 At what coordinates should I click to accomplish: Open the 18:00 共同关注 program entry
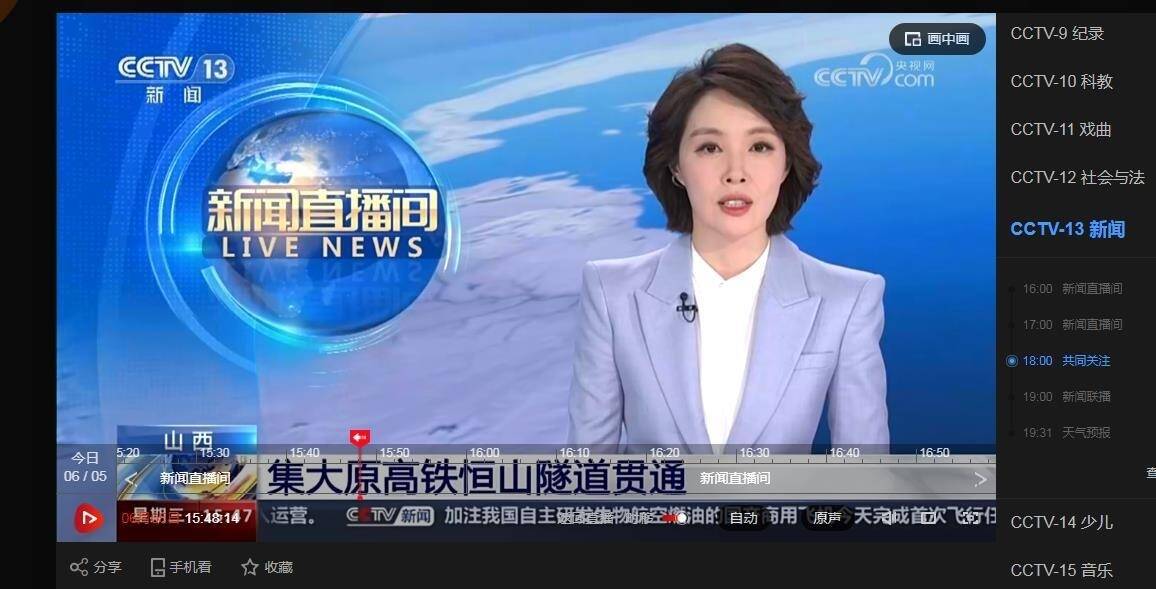pos(1066,360)
